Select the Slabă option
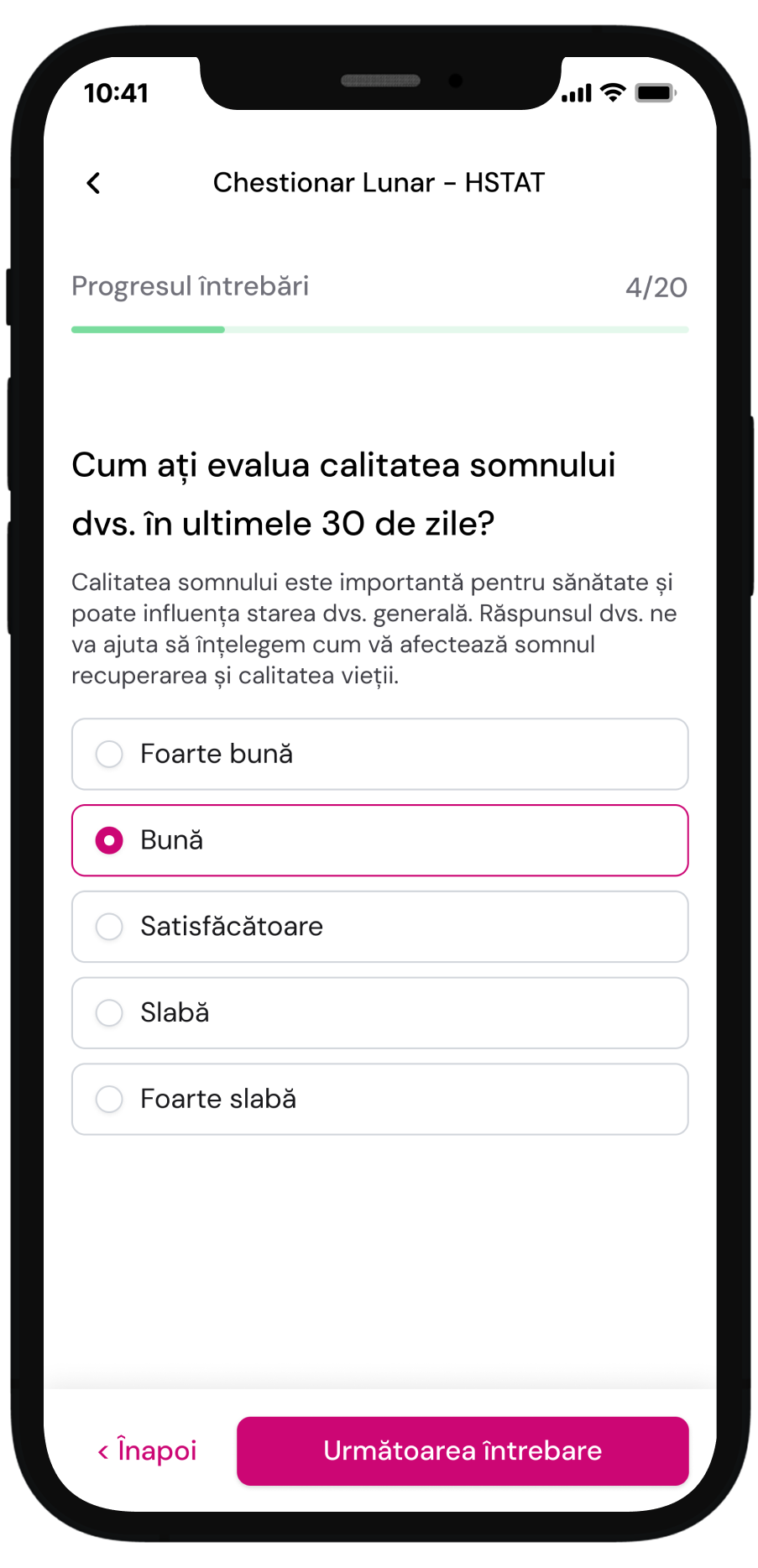The height and width of the screenshot is (1568, 758). pyautogui.click(x=379, y=1013)
